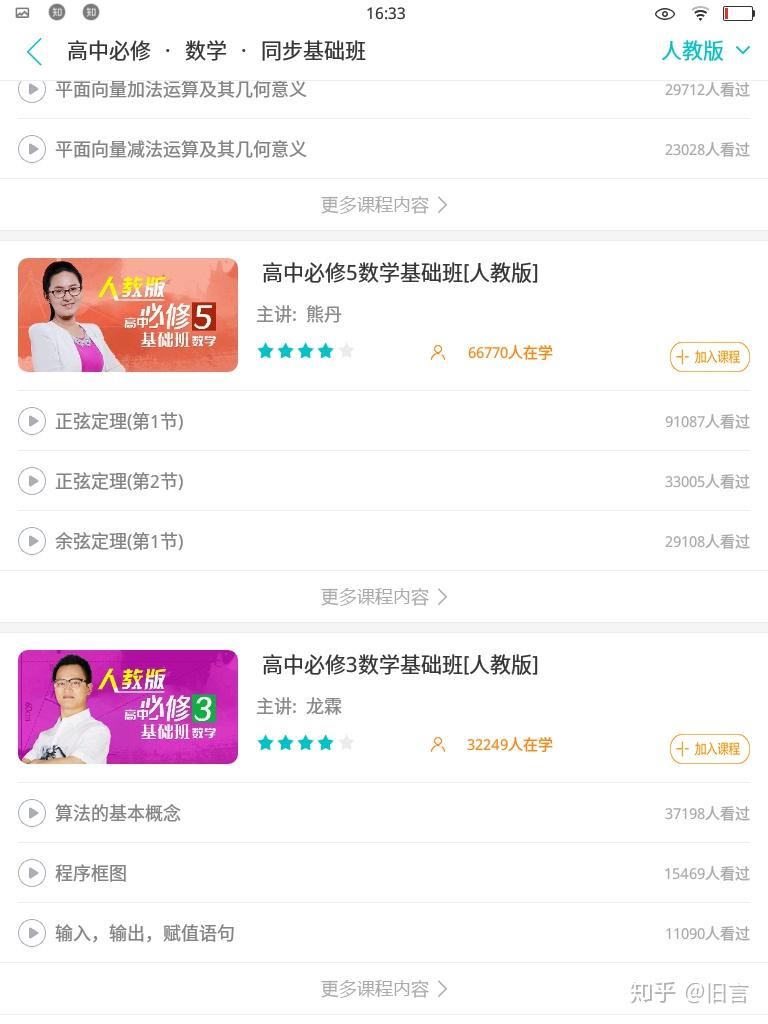
Task: Tap the 必修5 course cover thumbnail
Action: coord(127,315)
